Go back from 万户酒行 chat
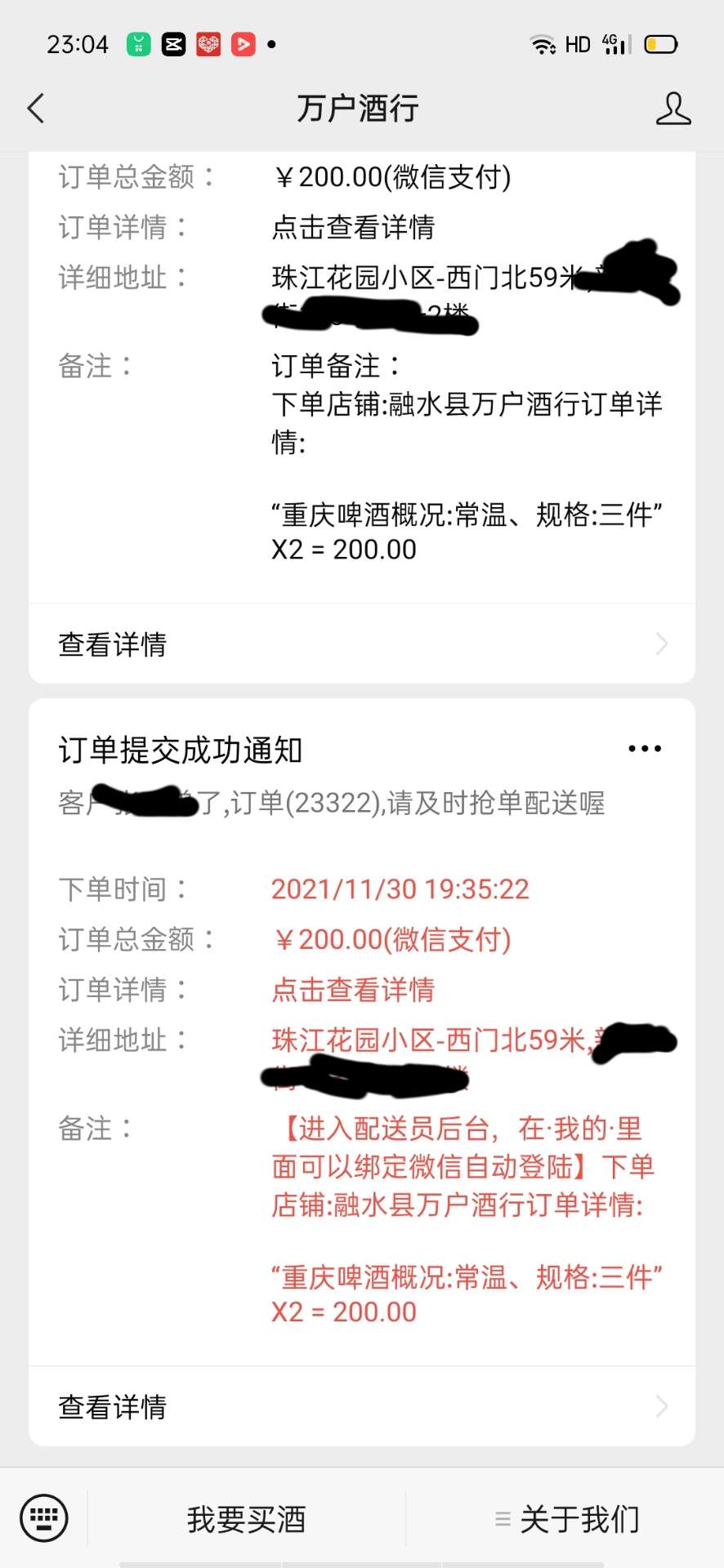The height and width of the screenshot is (1568, 724). pos(36,108)
